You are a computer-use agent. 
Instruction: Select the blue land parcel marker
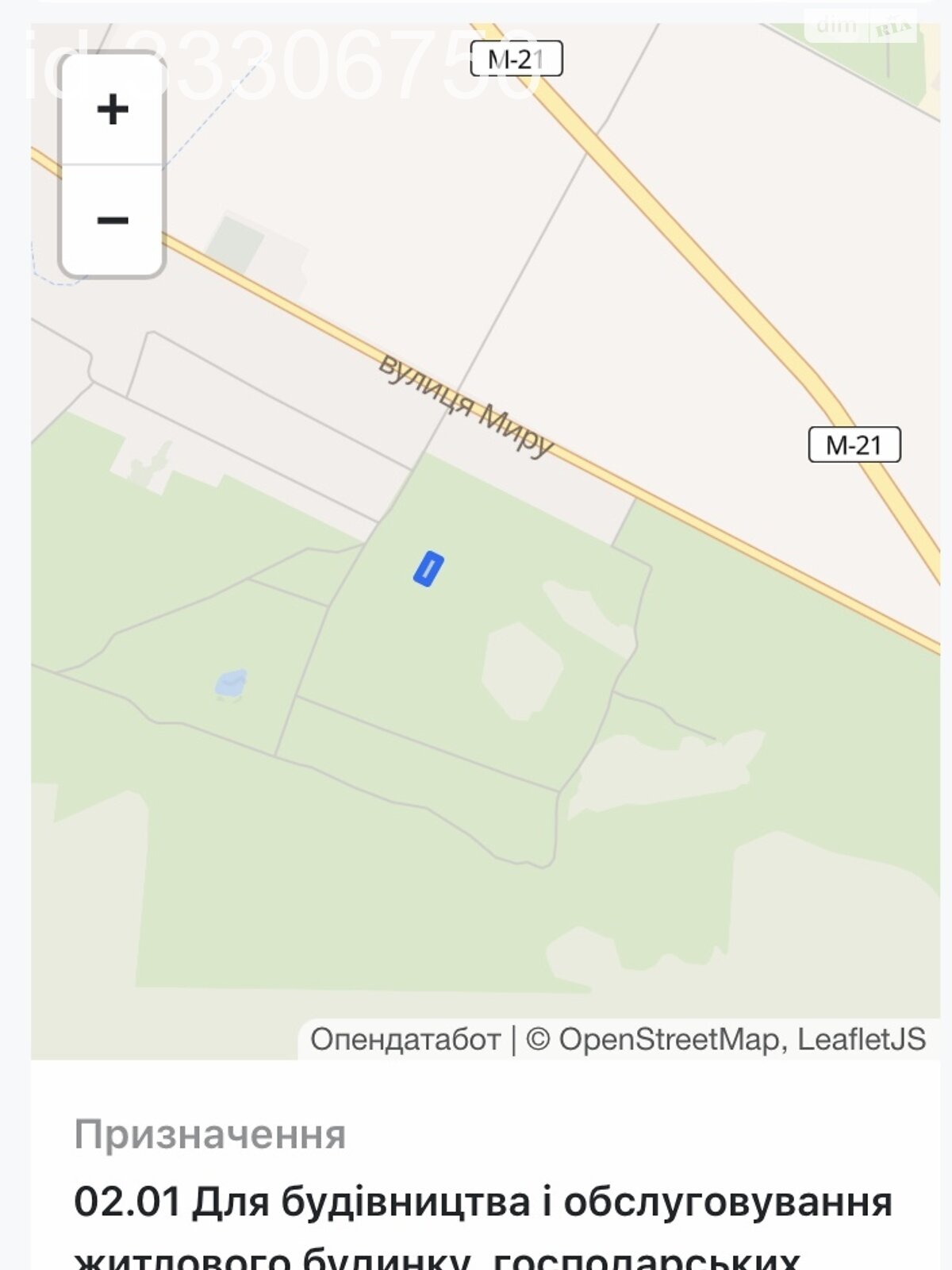428,568
